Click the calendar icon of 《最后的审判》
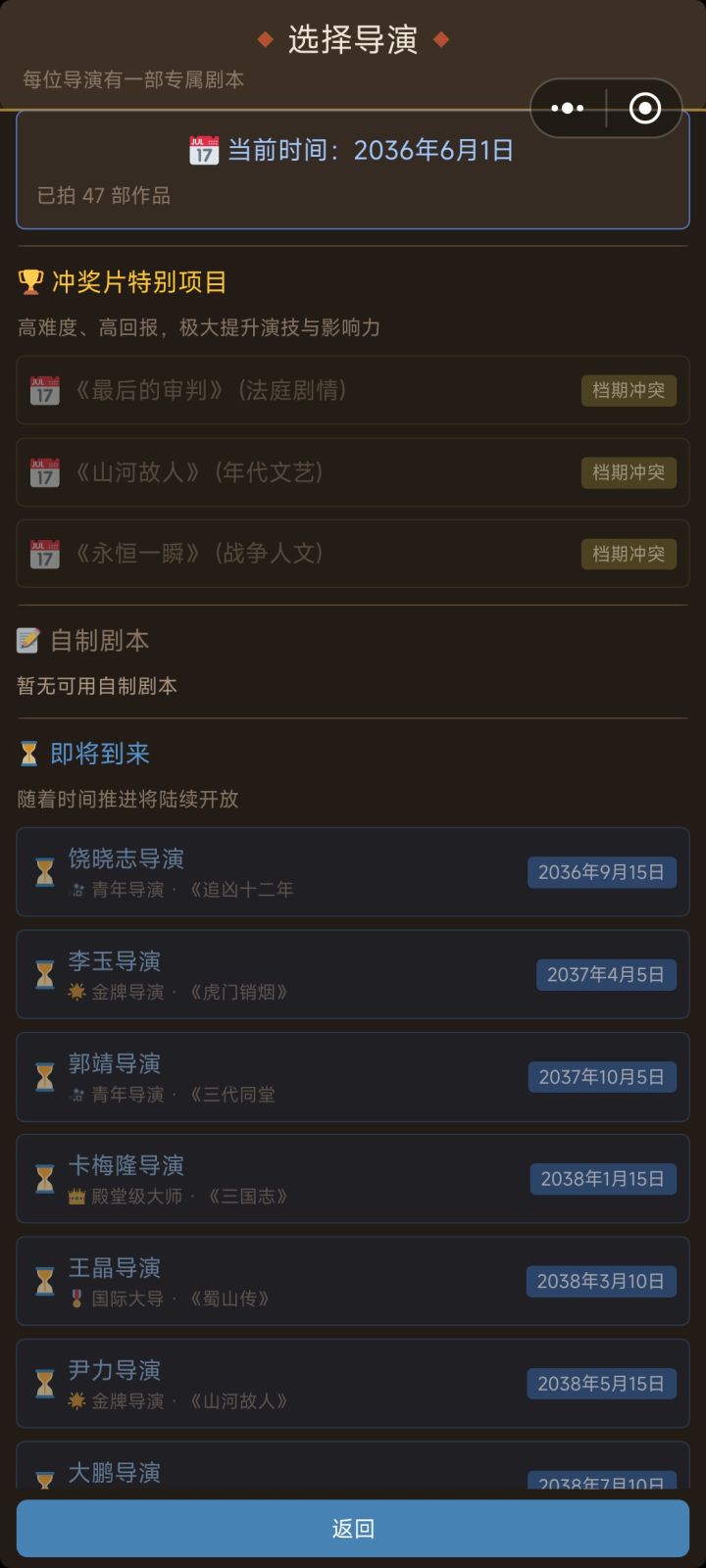The image size is (706, 1568). pos(44,391)
